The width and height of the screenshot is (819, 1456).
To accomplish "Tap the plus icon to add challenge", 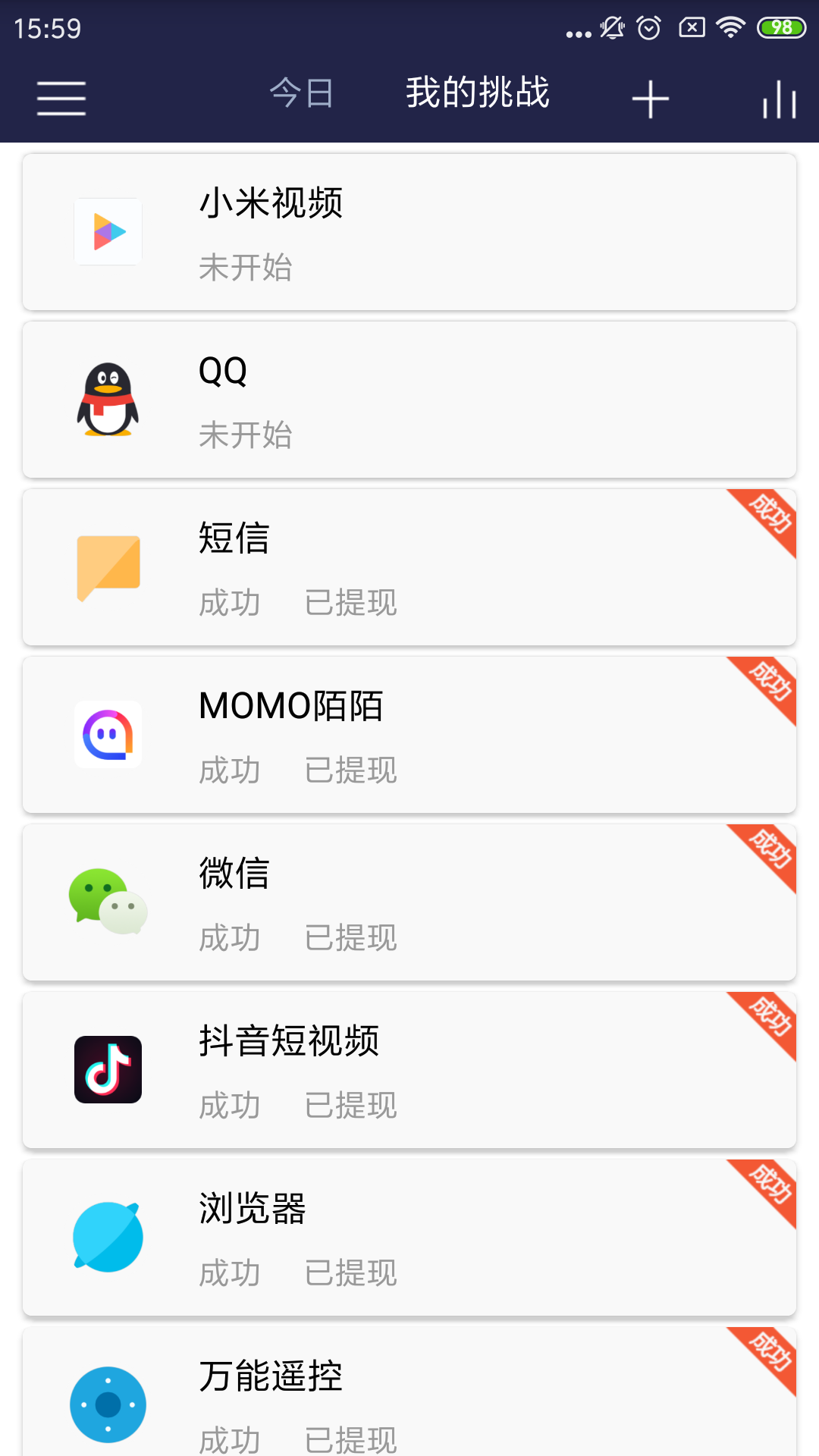I will coord(651,98).
